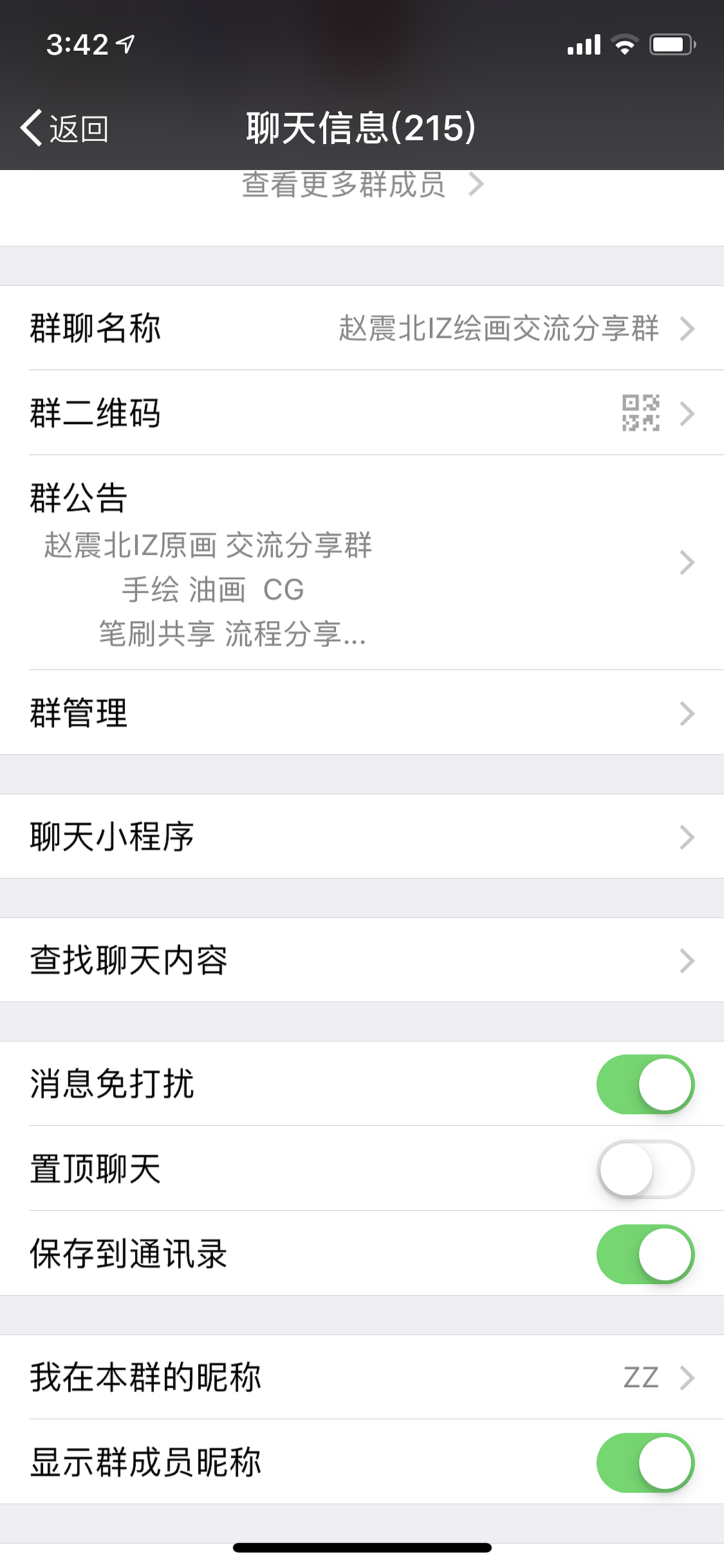Open 聊天小程序
This screenshot has height=1568, width=724.
click(362, 837)
